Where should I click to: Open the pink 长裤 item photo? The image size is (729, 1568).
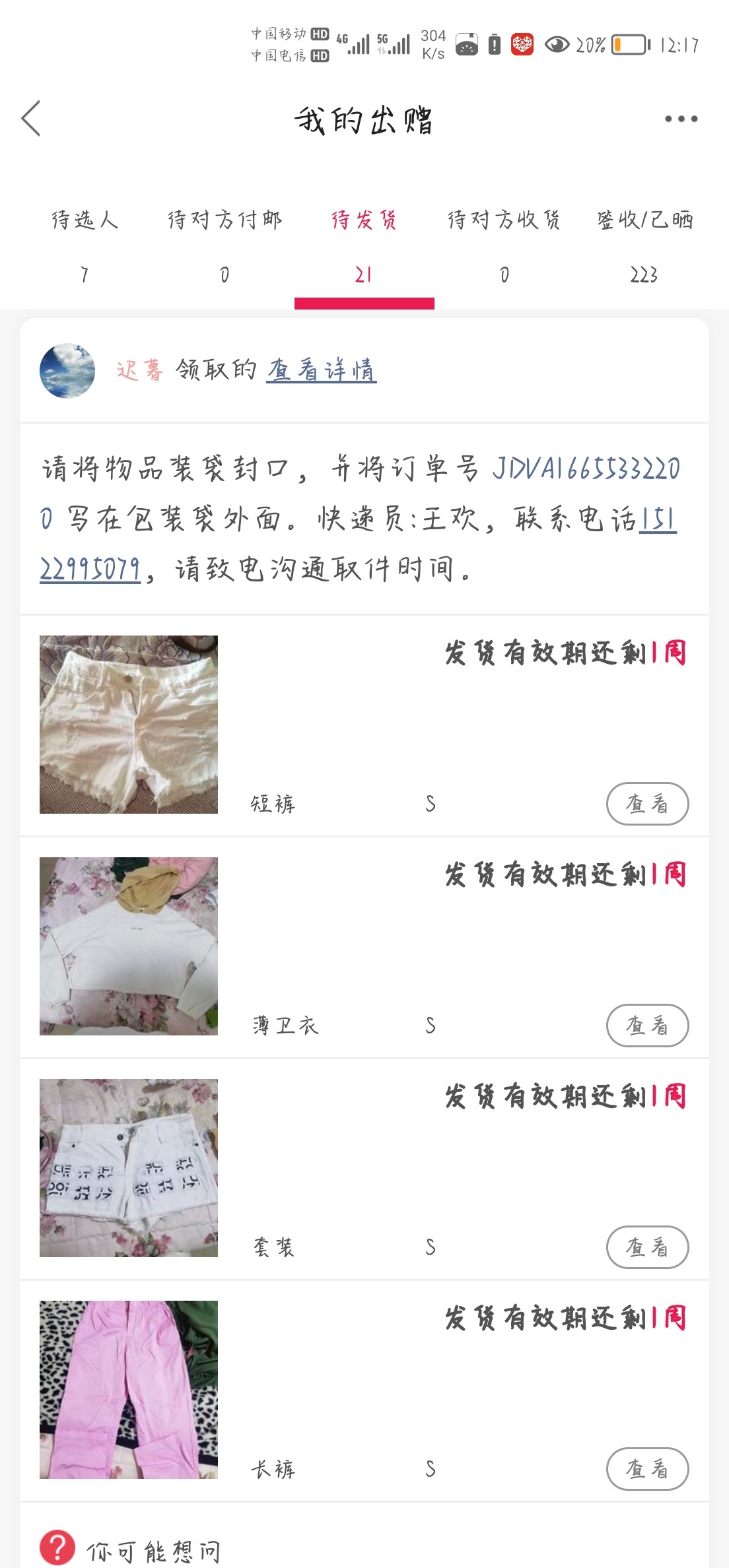129,1390
